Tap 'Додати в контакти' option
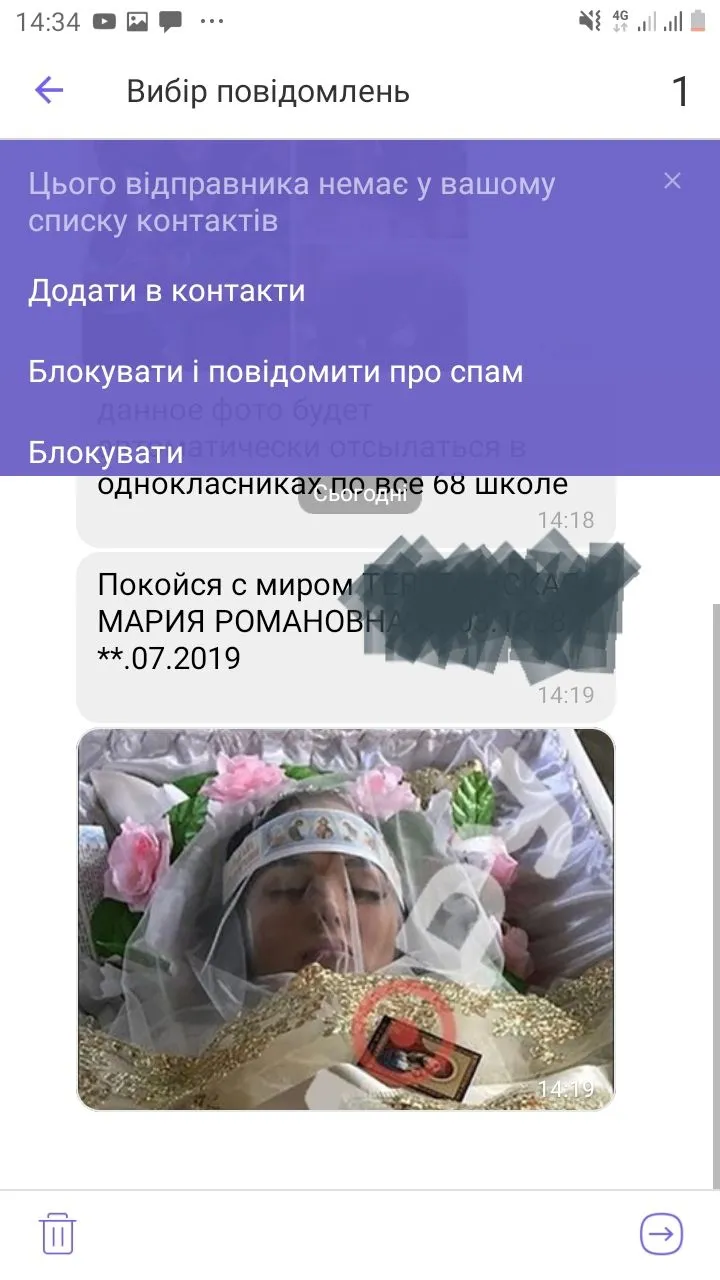The width and height of the screenshot is (720, 1280). (167, 291)
